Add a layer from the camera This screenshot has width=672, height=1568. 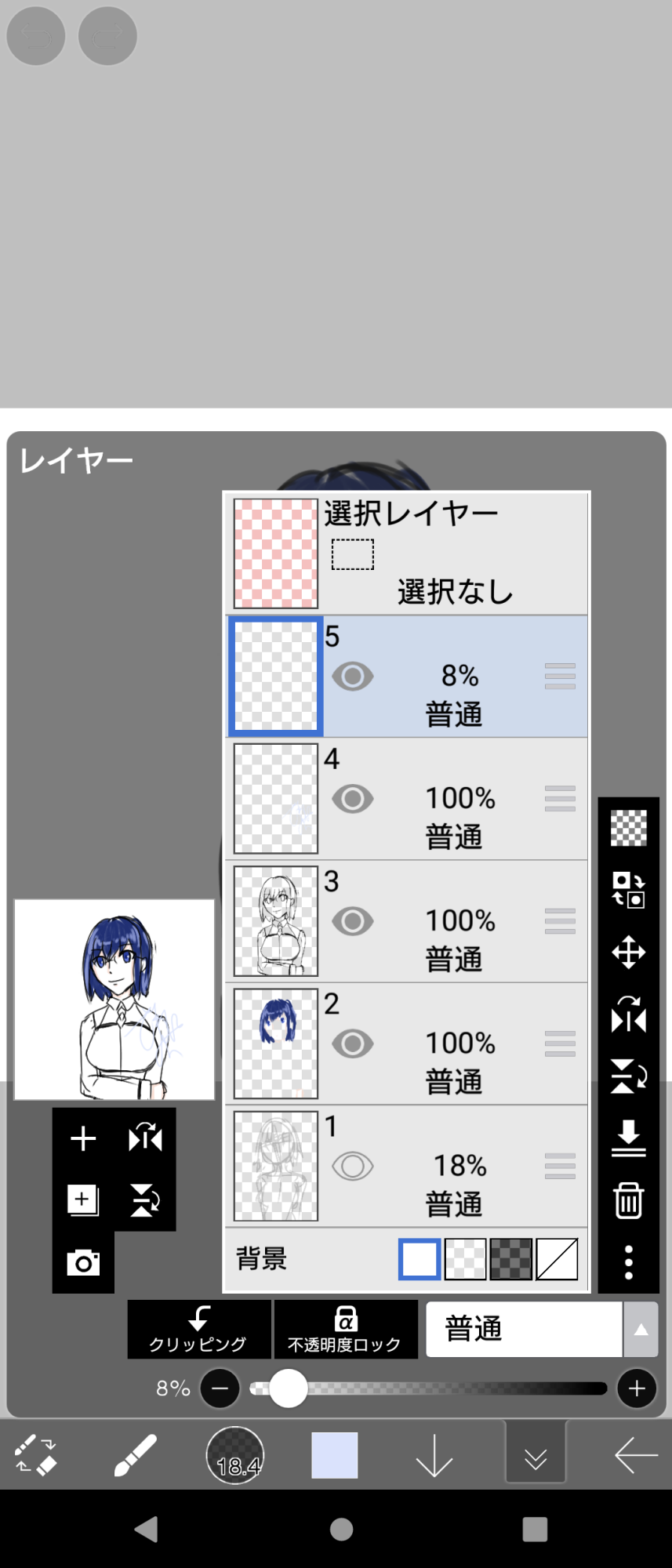point(83,1262)
